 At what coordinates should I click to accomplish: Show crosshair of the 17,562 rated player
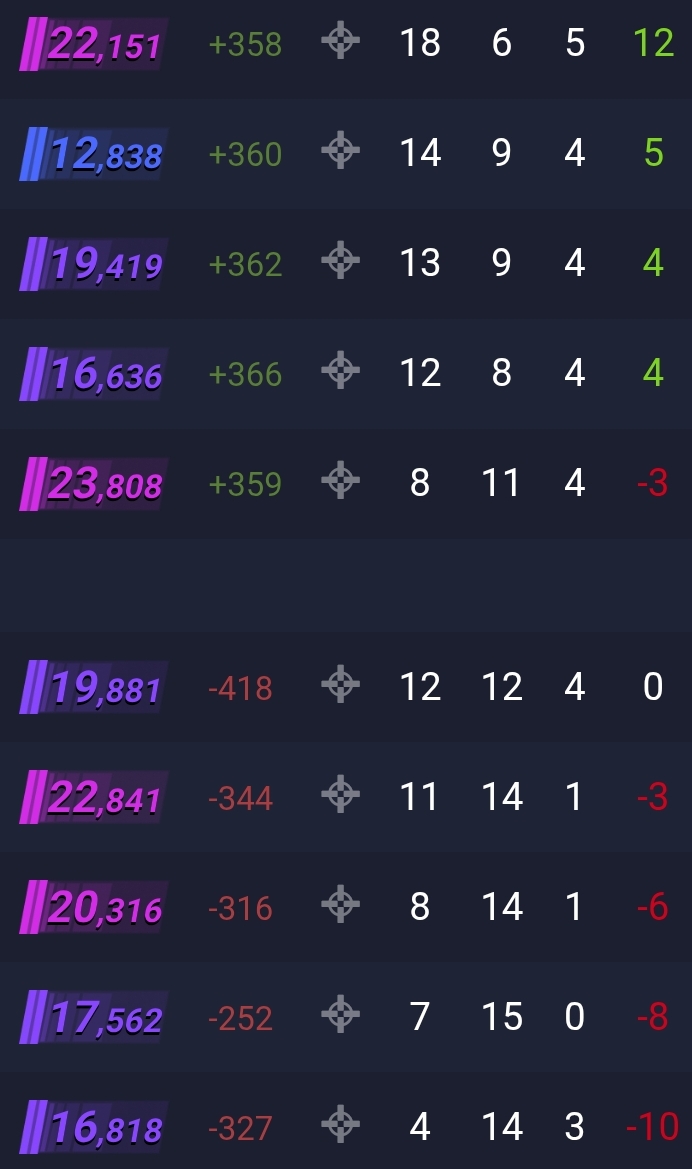tap(340, 1017)
